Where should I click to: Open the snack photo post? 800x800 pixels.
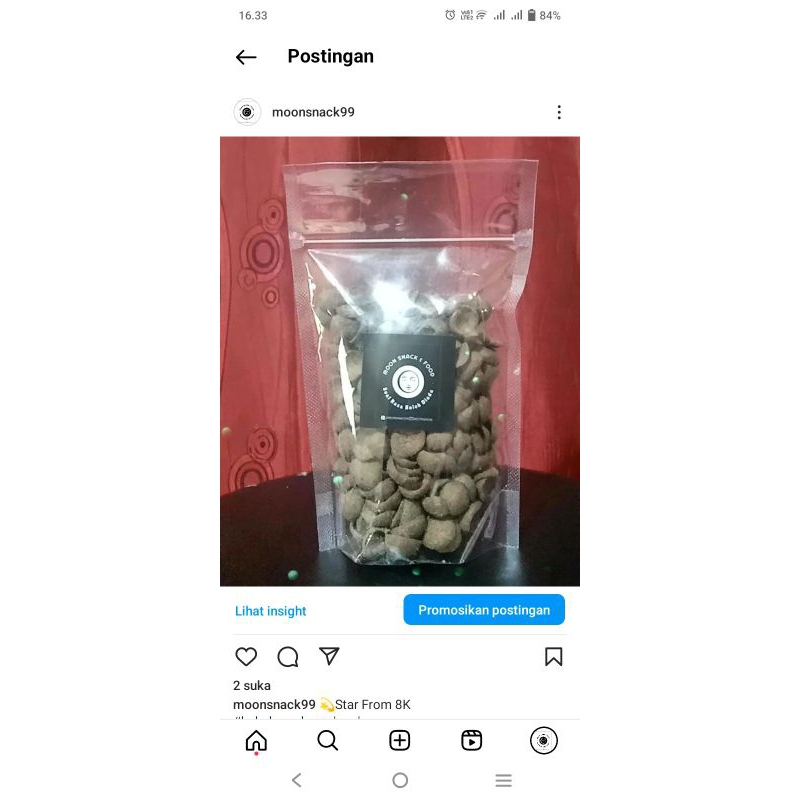(400, 360)
